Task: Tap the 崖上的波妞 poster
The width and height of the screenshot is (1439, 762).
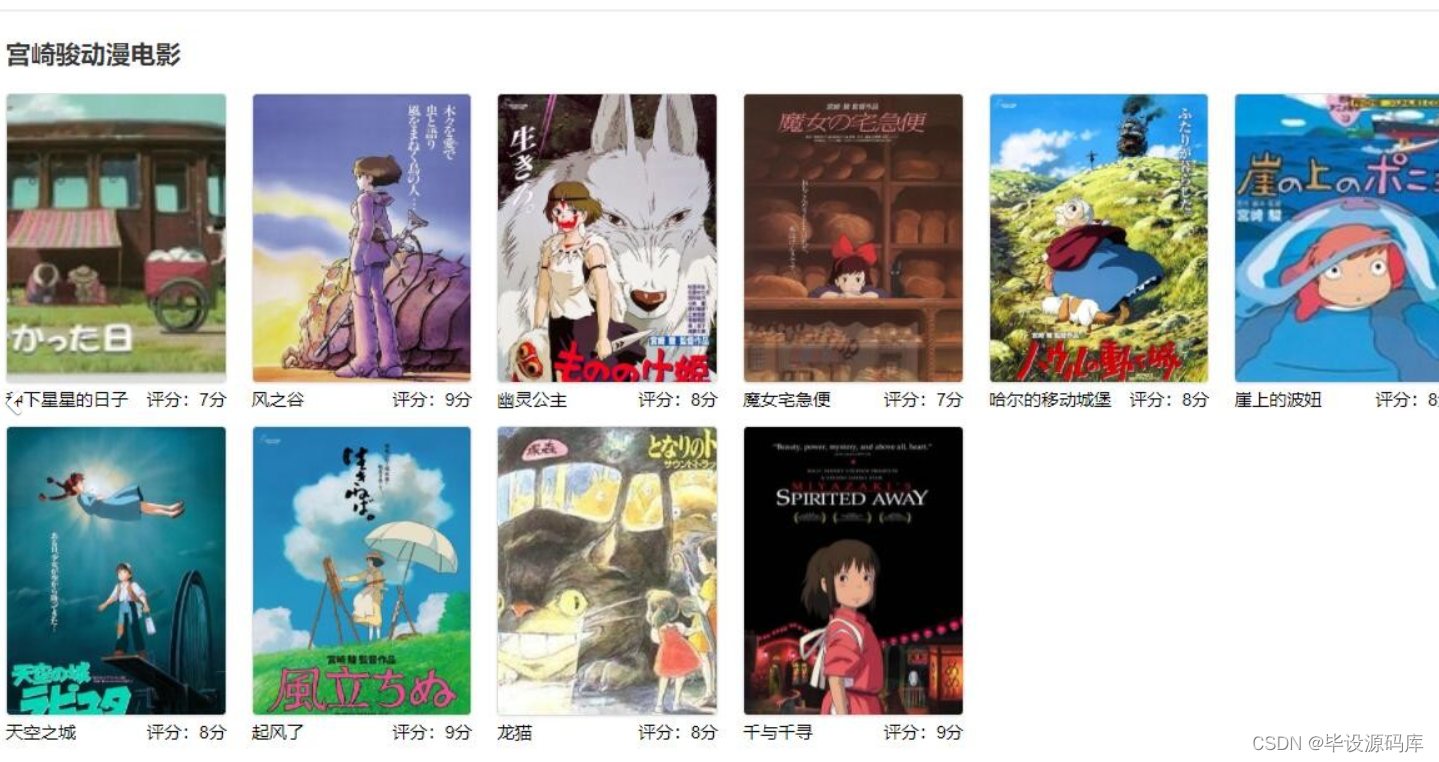Action: point(1337,237)
